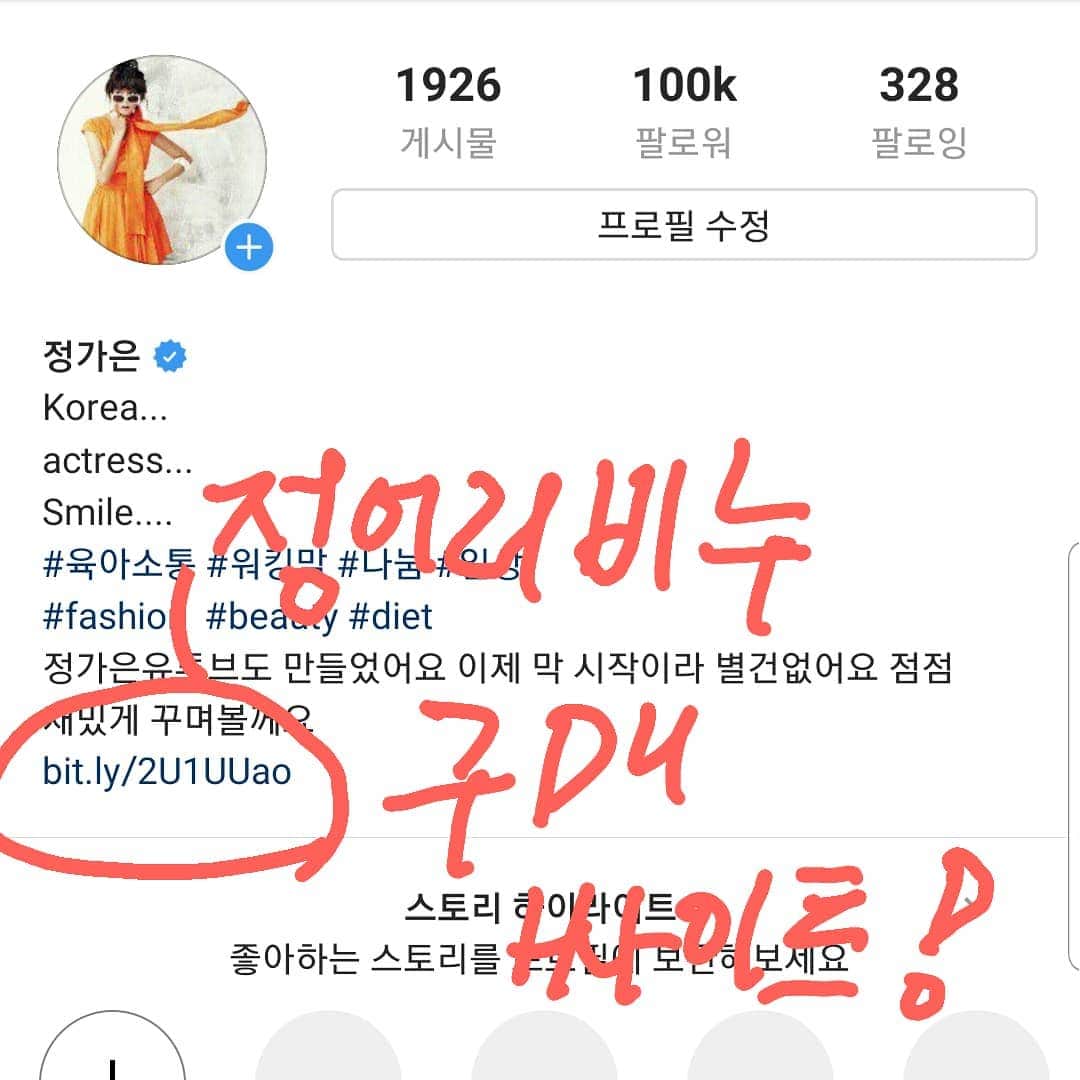
Task: Open the 100k followers (팔로워) list
Action: [x=684, y=110]
